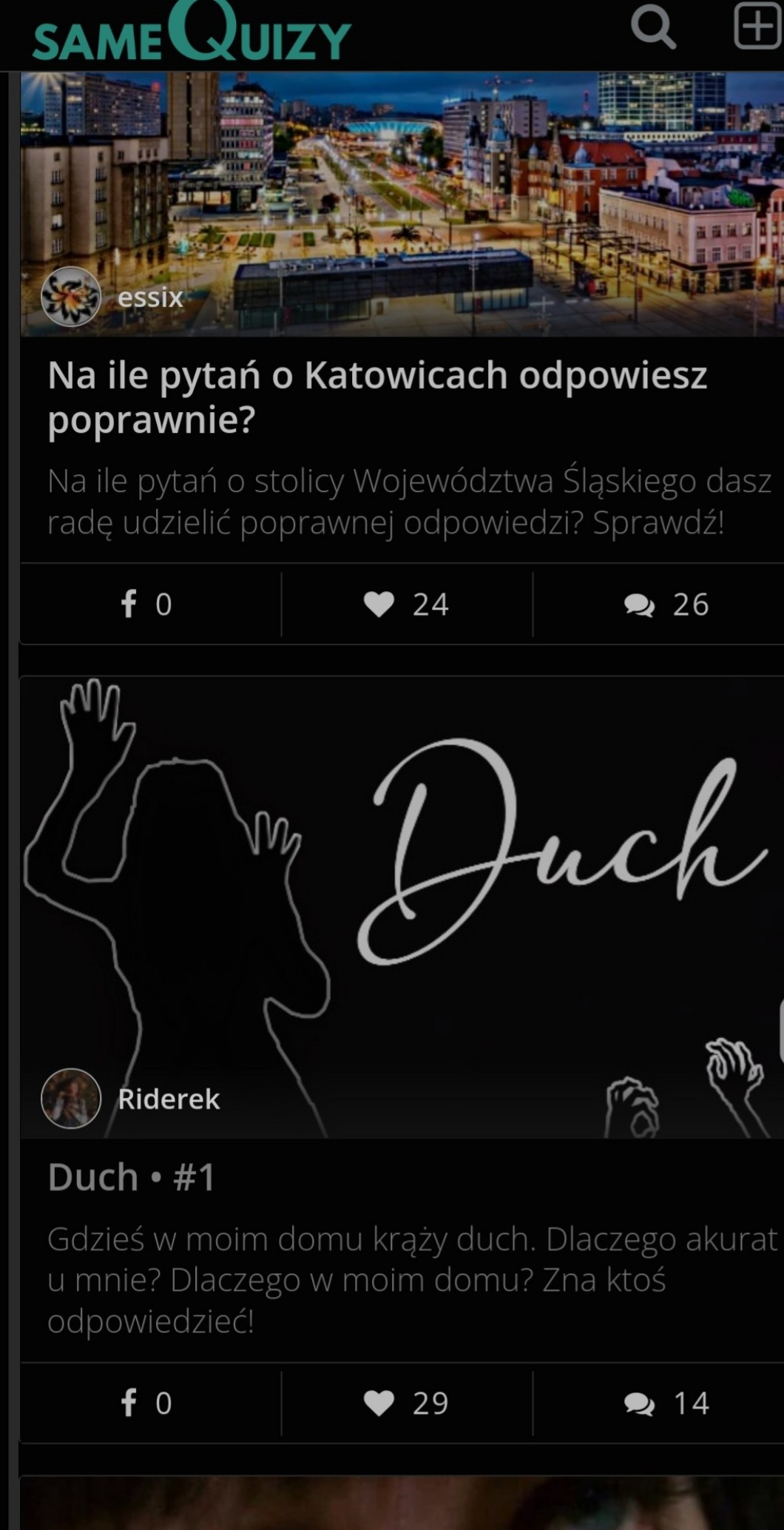Viewport: 784px width, 1530px height.
Task: View comments on the Katowice quiz
Action: (666, 604)
